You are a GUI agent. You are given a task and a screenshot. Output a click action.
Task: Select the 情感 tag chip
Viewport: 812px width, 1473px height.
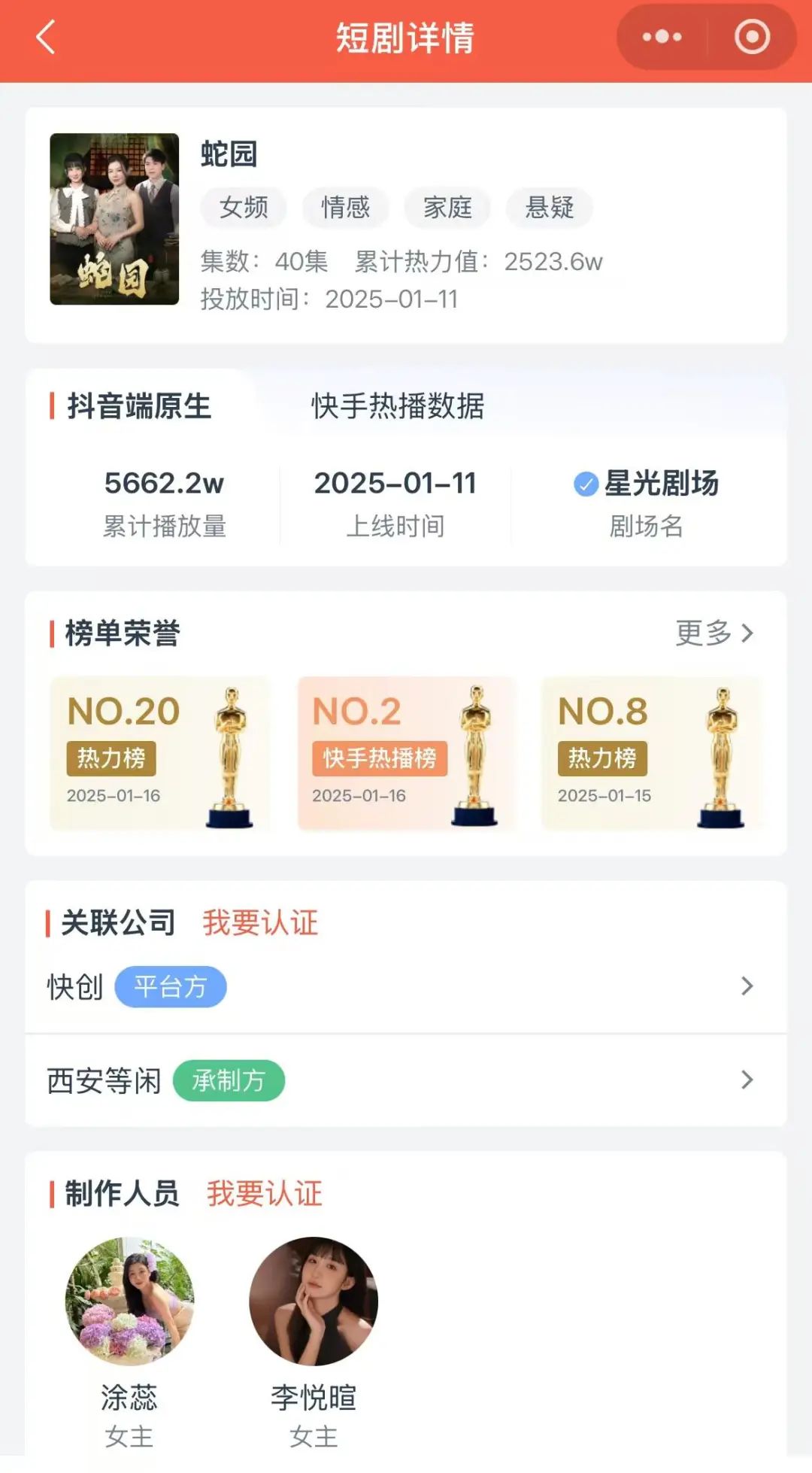click(x=346, y=207)
